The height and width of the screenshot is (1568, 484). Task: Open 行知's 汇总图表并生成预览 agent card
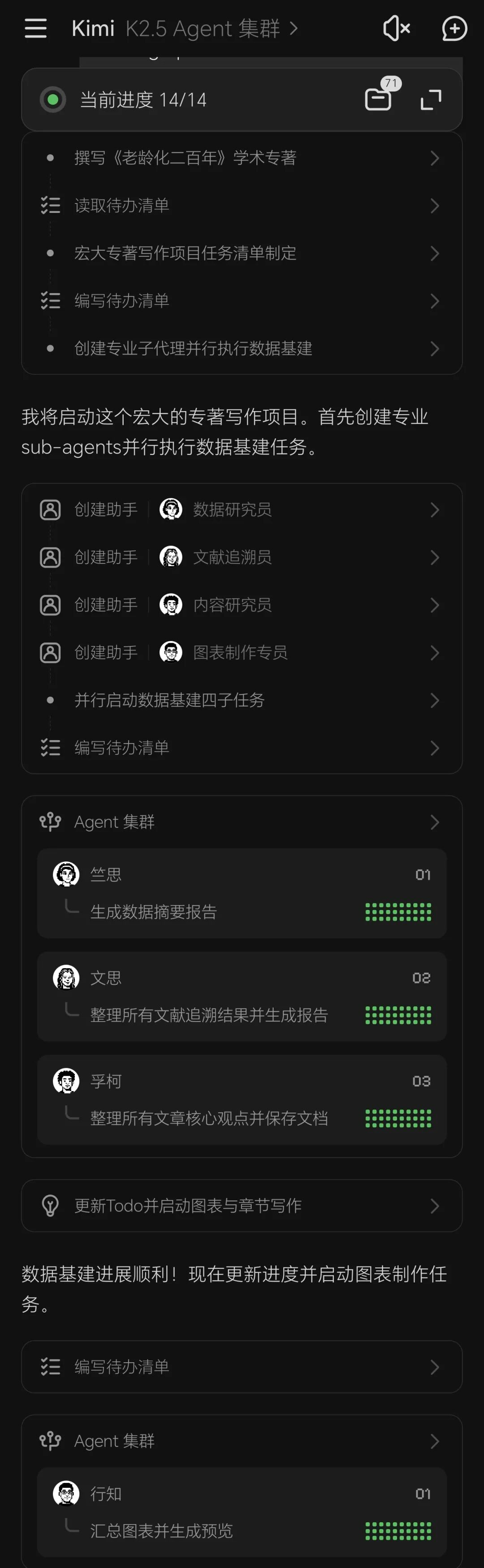point(242,1512)
